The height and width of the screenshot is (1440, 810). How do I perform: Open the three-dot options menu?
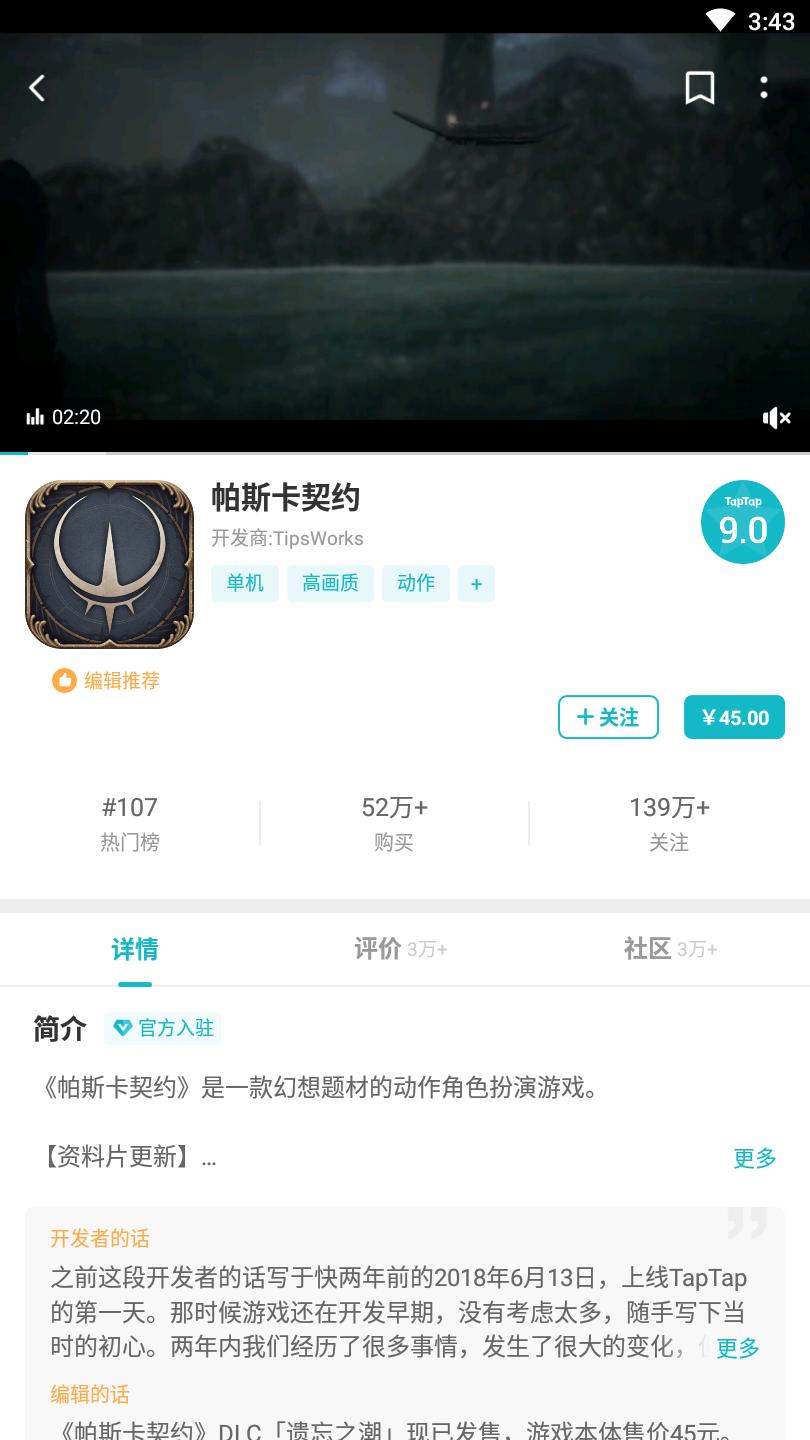[762, 88]
